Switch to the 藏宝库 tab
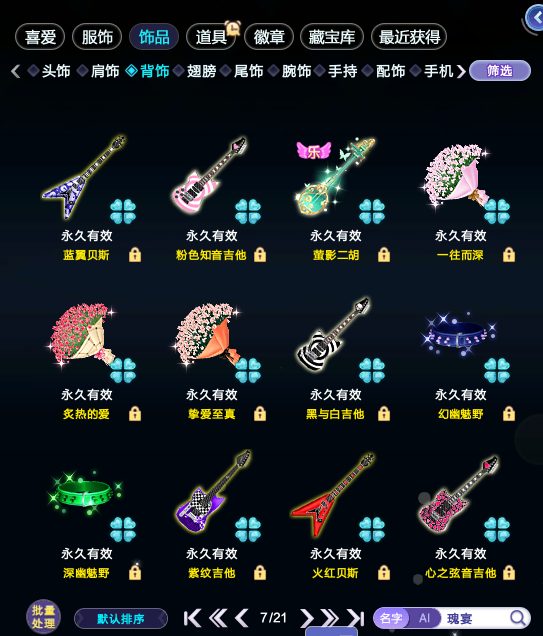Viewport: 543px width, 636px height. (332, 37)
